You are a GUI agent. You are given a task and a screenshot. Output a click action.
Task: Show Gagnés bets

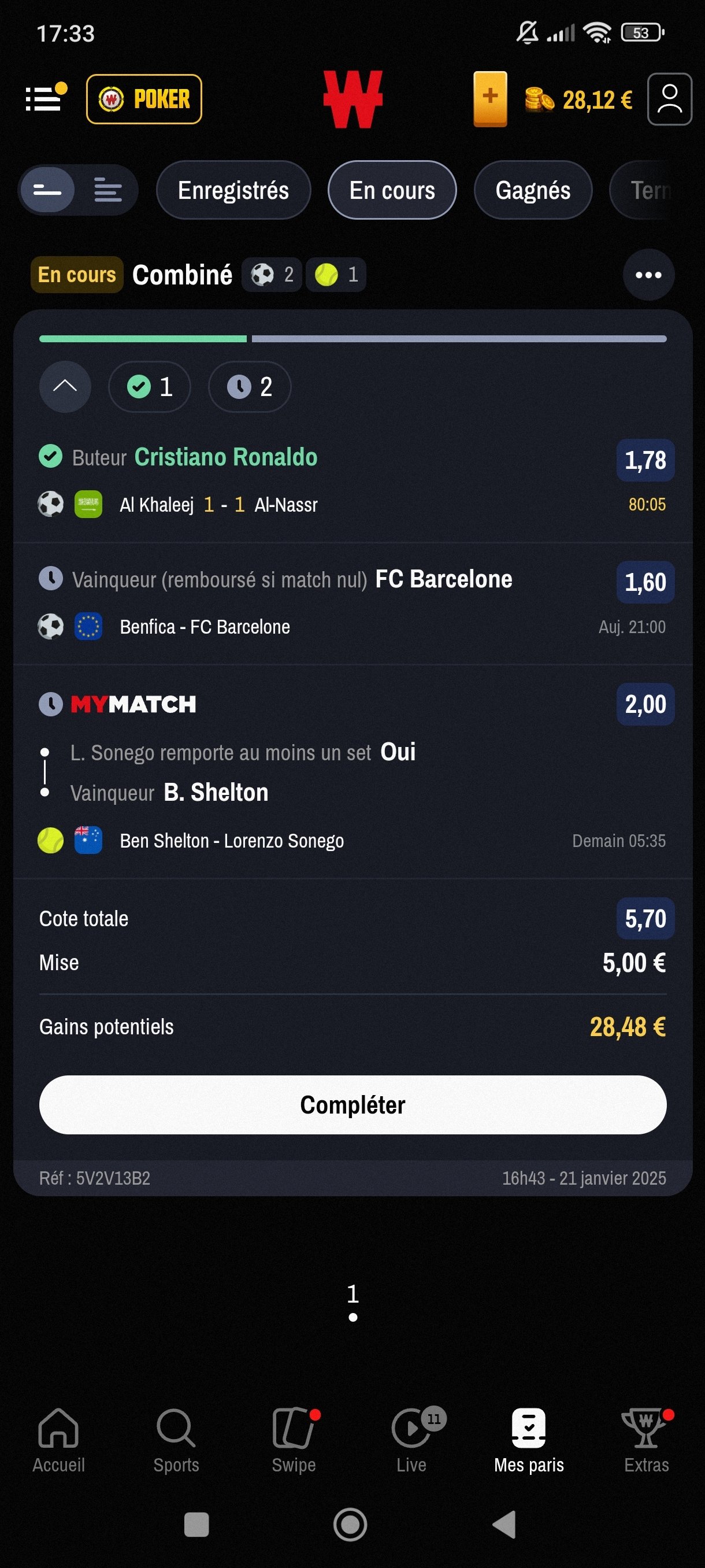[533, 190]
